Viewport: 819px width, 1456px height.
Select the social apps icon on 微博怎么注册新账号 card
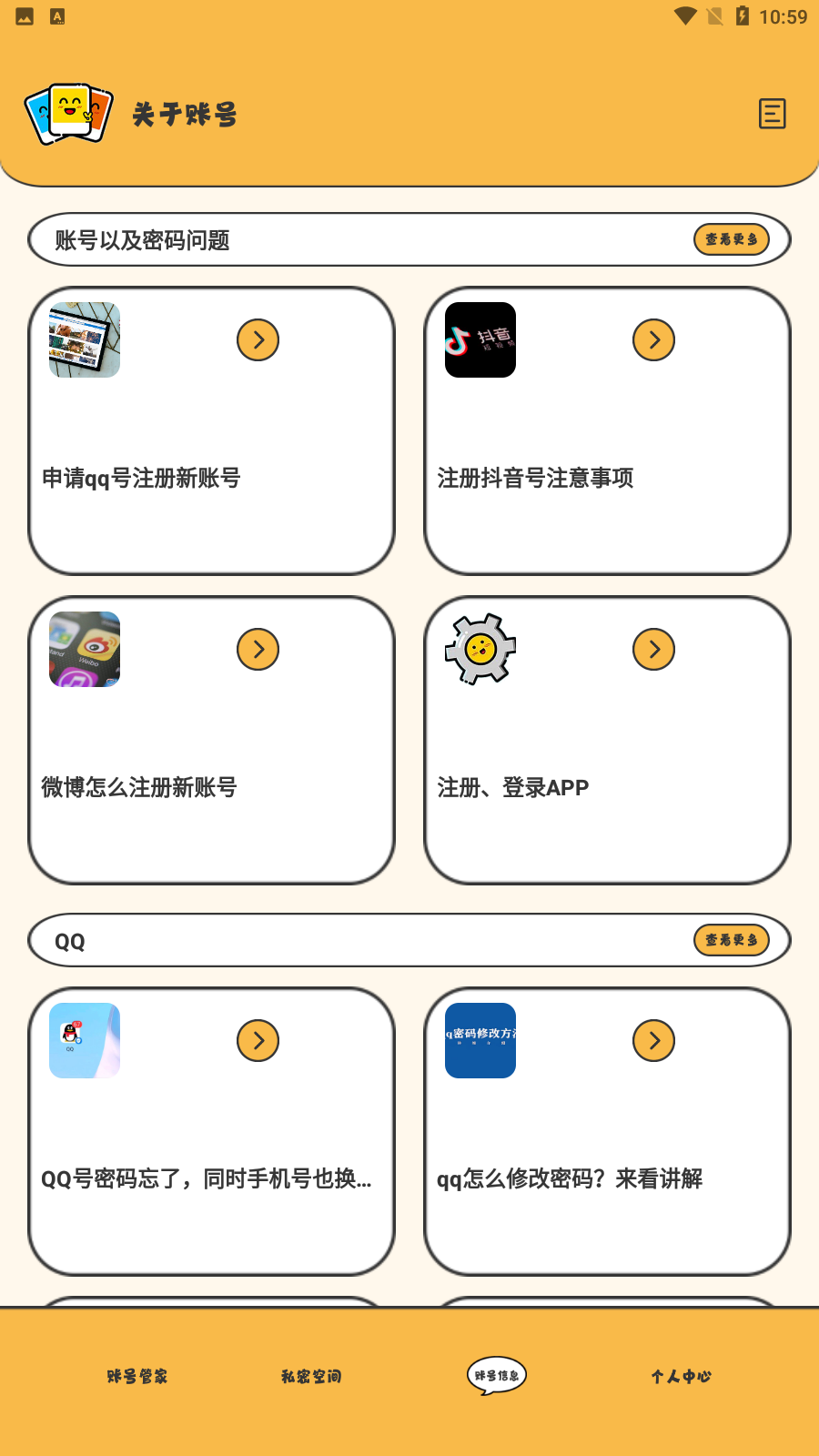click(x=84, y=649)
